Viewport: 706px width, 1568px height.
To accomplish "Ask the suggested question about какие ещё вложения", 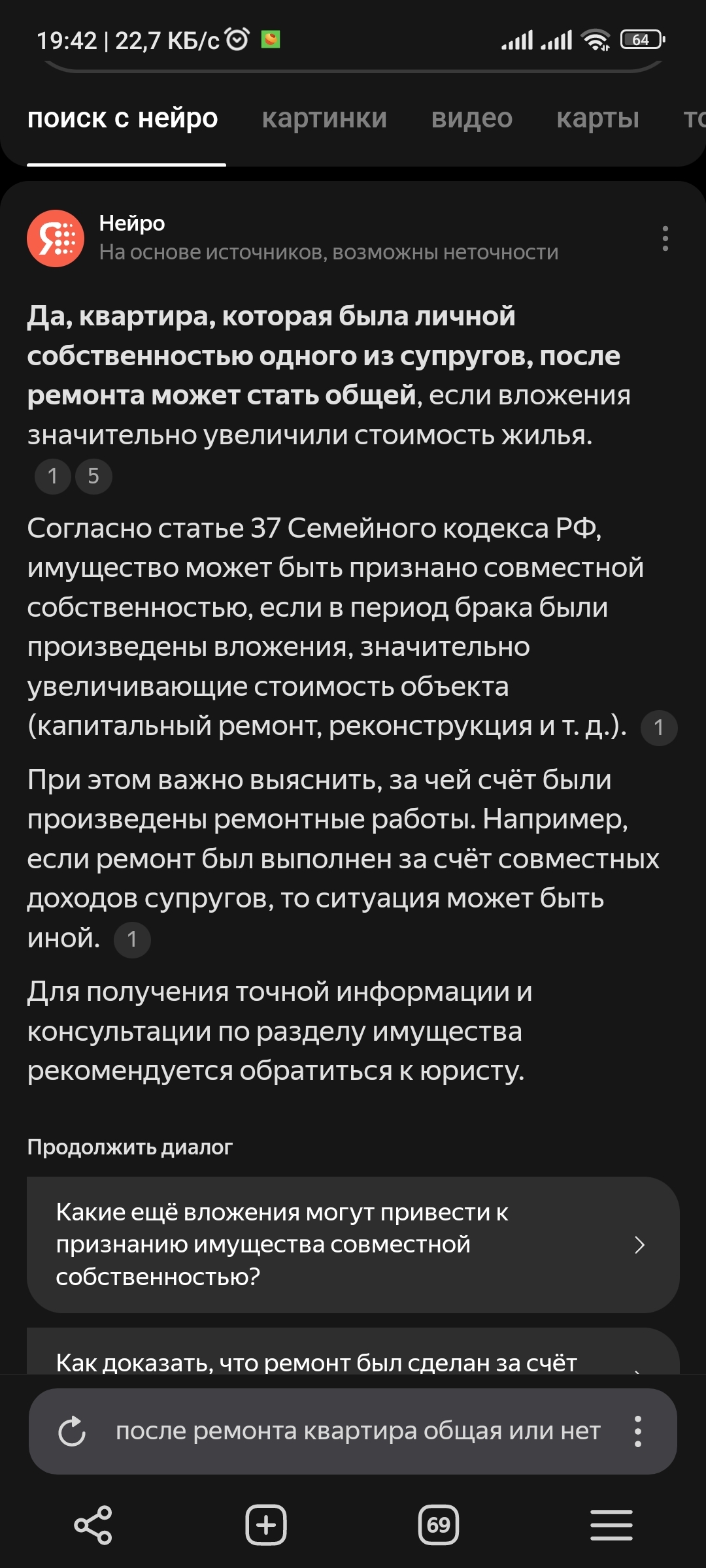I will (353, 1244).
